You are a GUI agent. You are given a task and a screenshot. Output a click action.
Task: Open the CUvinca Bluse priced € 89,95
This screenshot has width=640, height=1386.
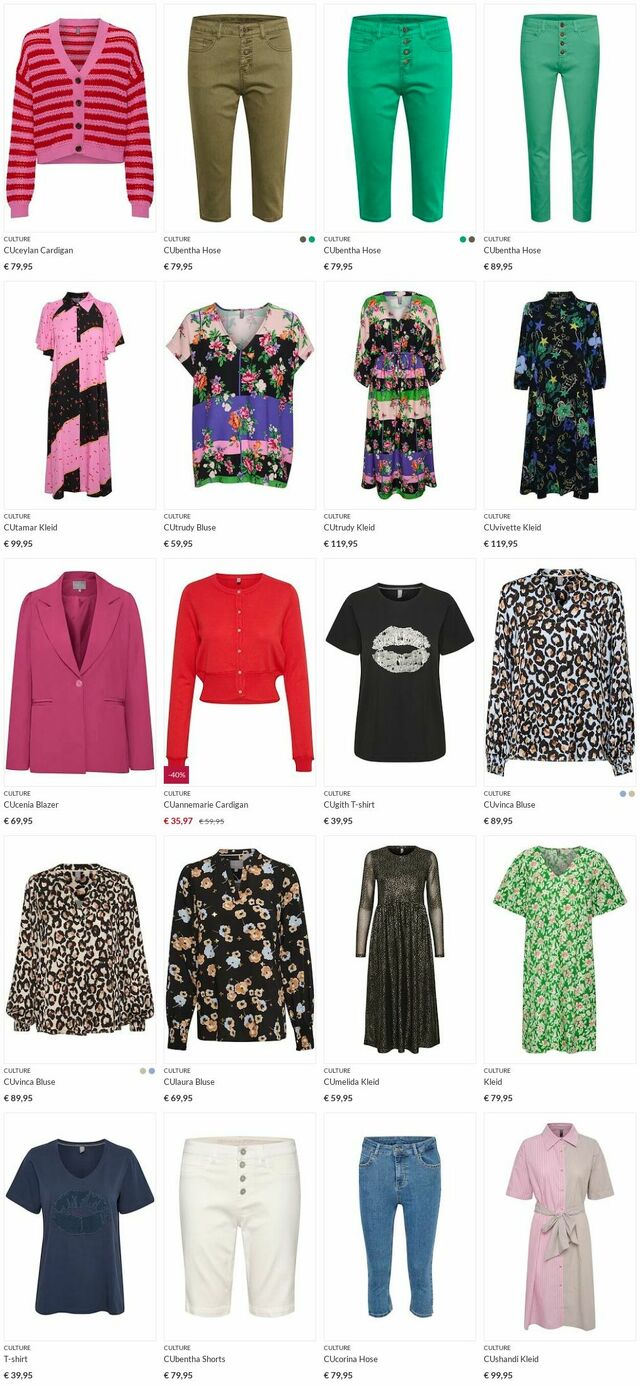pos(560,672)
